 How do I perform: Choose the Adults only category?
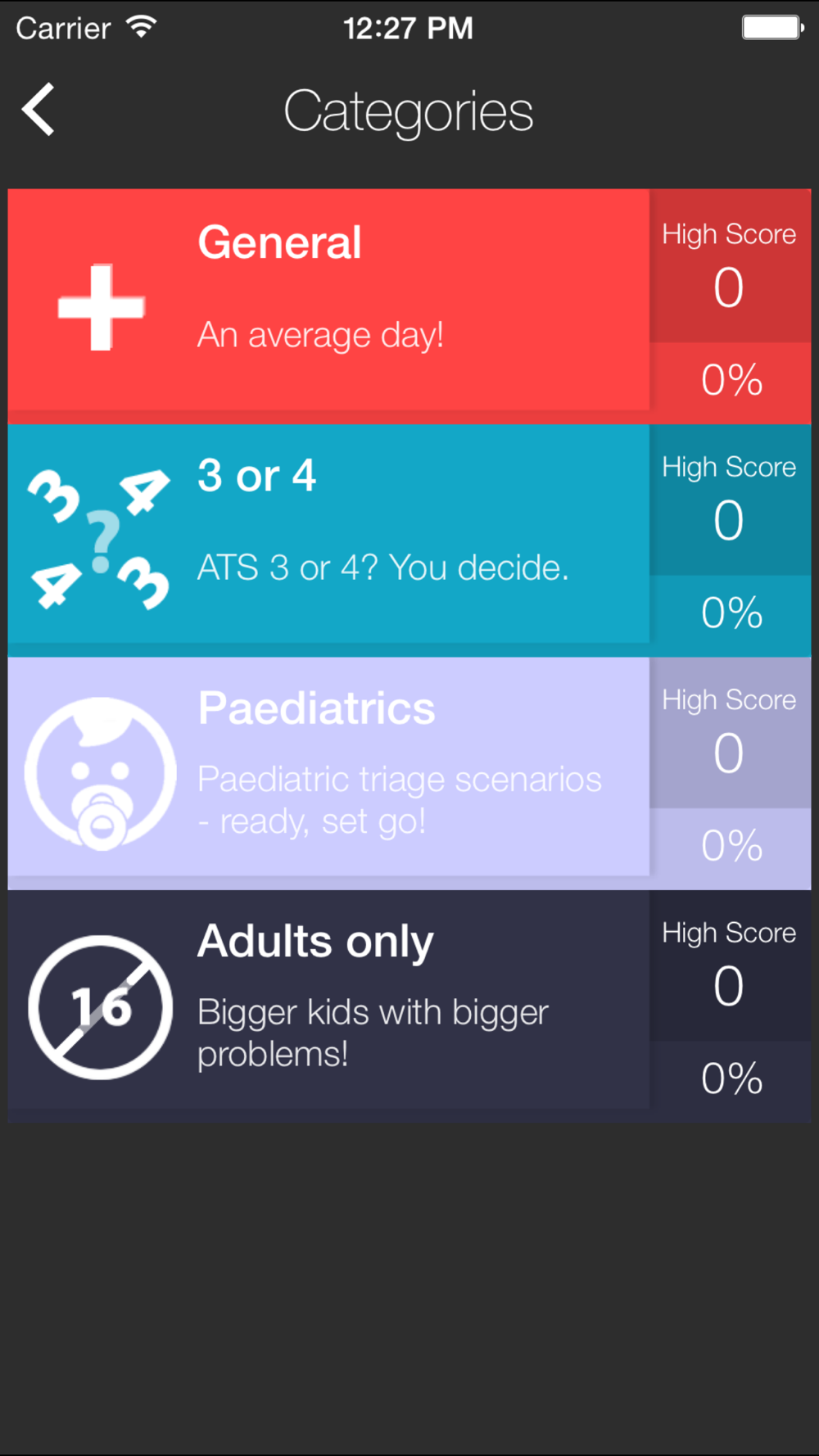pyautogui.click(x=409, y=1006)
